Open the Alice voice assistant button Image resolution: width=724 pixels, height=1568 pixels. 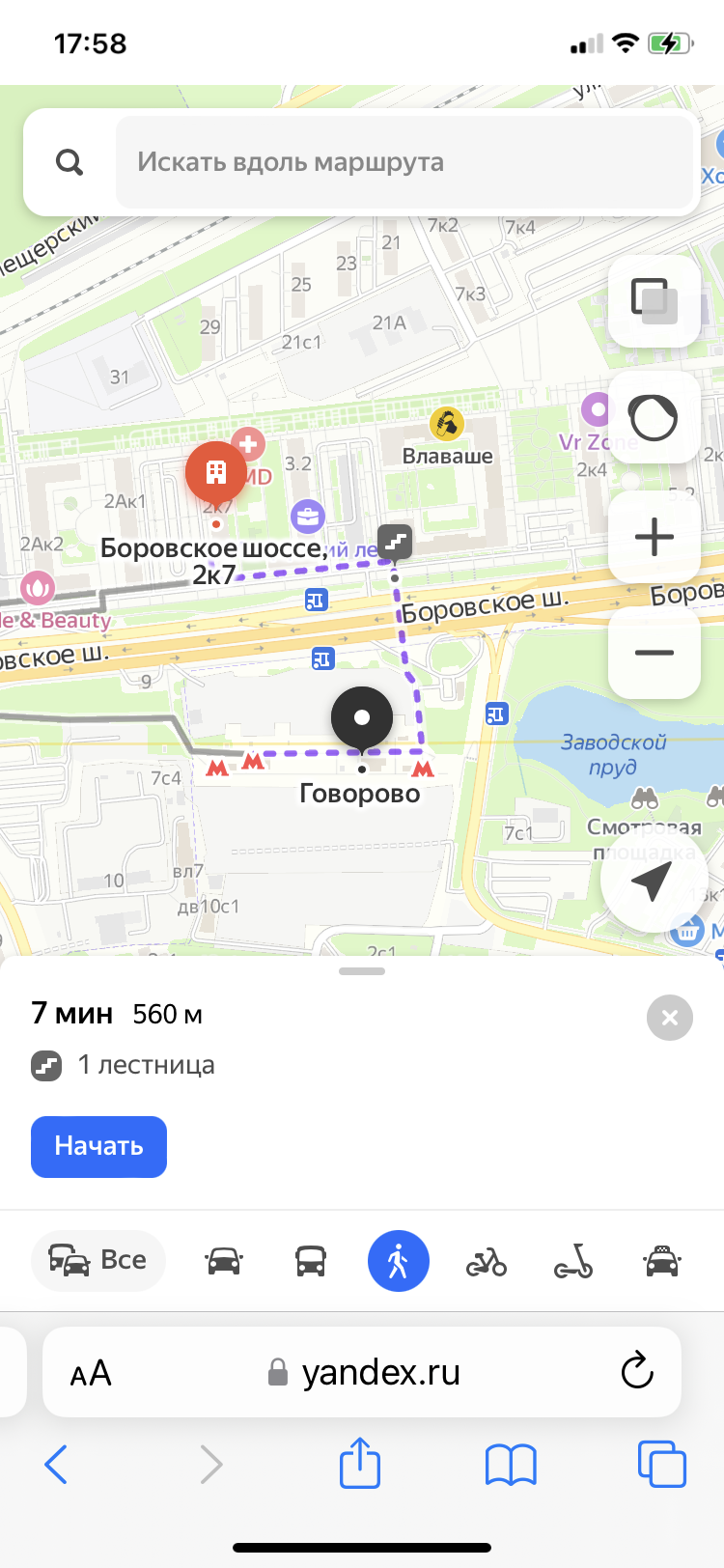[654, 418]
